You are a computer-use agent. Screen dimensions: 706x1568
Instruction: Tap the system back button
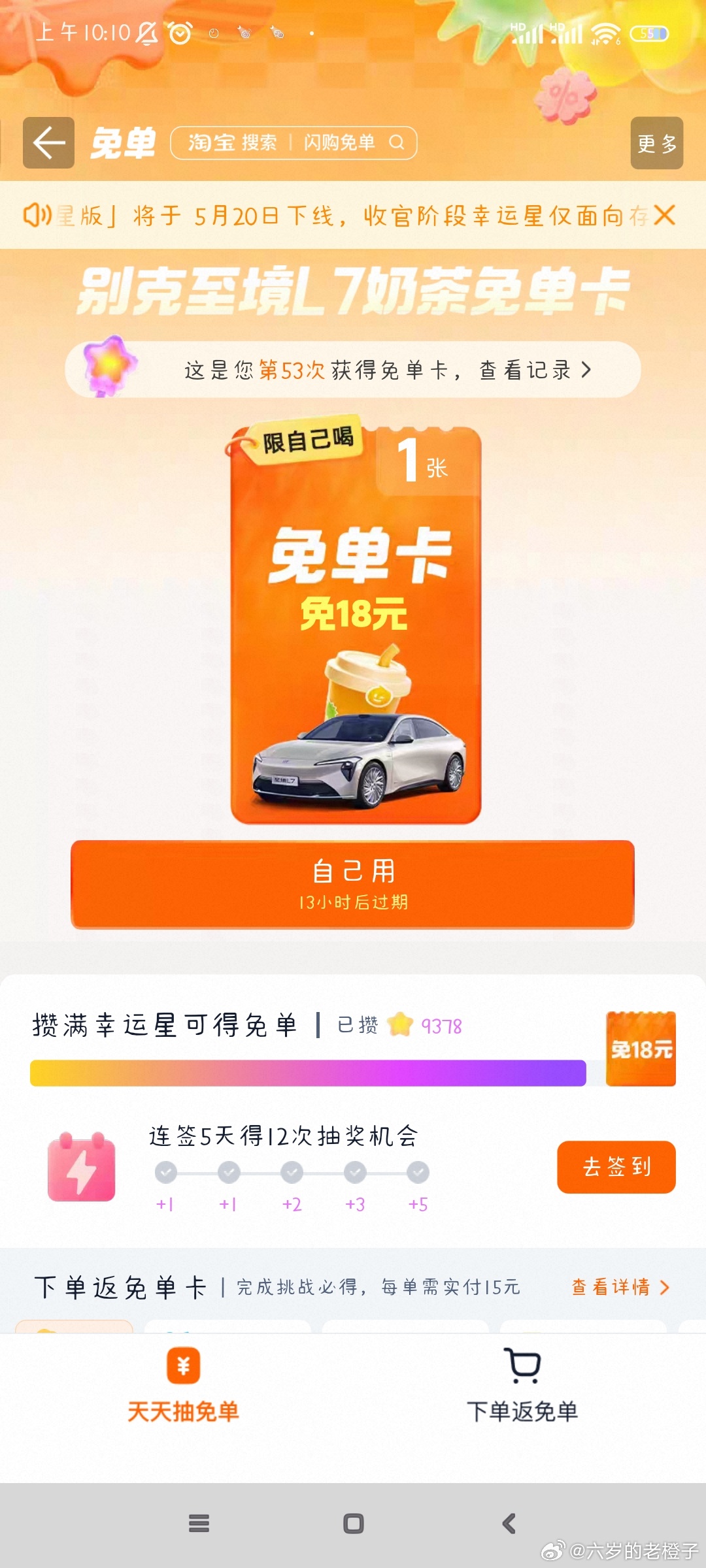click(509, 1524)
